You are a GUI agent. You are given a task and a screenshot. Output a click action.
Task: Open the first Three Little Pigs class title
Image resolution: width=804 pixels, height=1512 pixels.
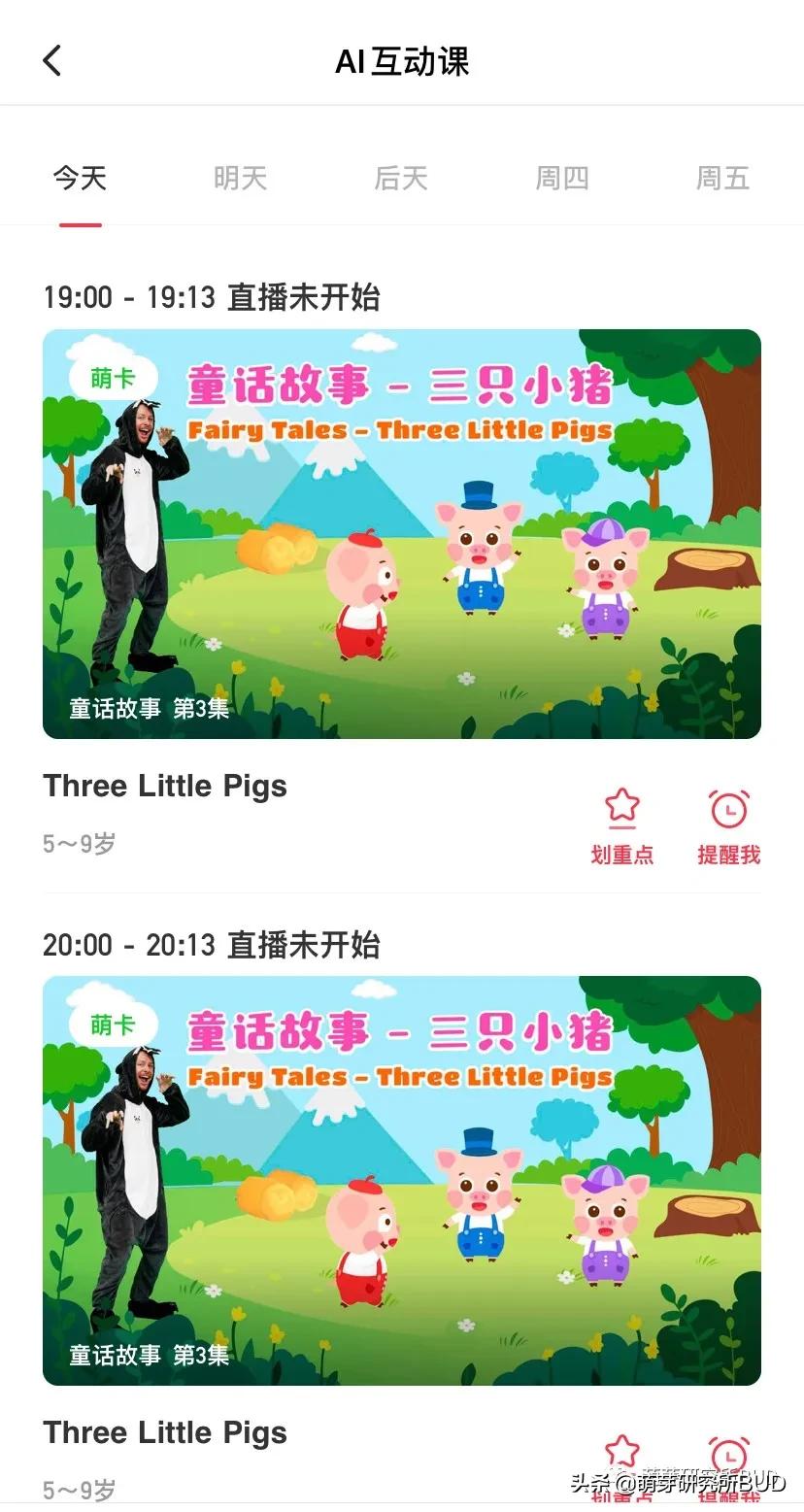[165, 786]
